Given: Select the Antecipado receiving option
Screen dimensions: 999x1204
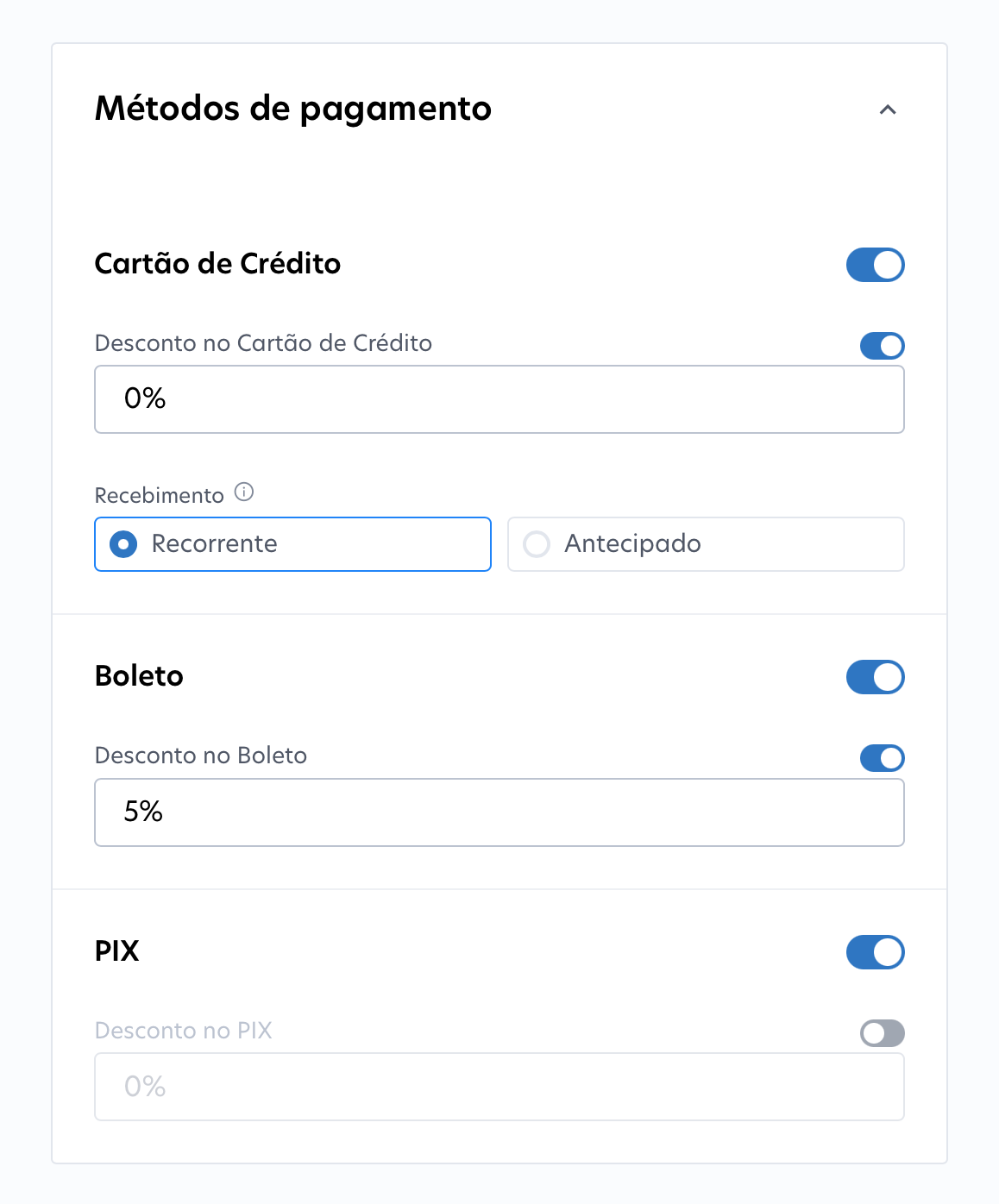Looking at the screenshot, I should (x=705, y=544).
